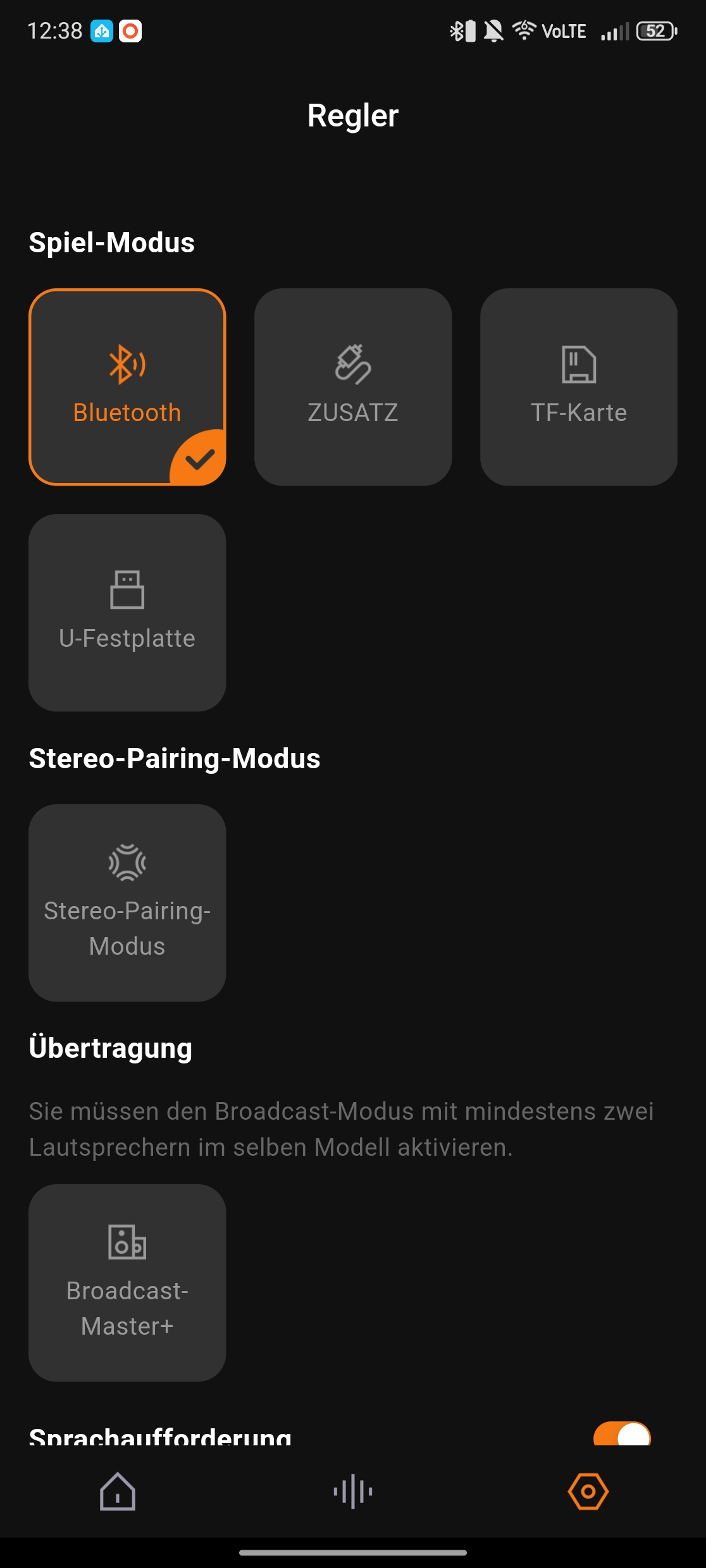Activate Stereo-Pairing-Modus tile
Viewport: 706px width, 1568px height.
[127, 903]
